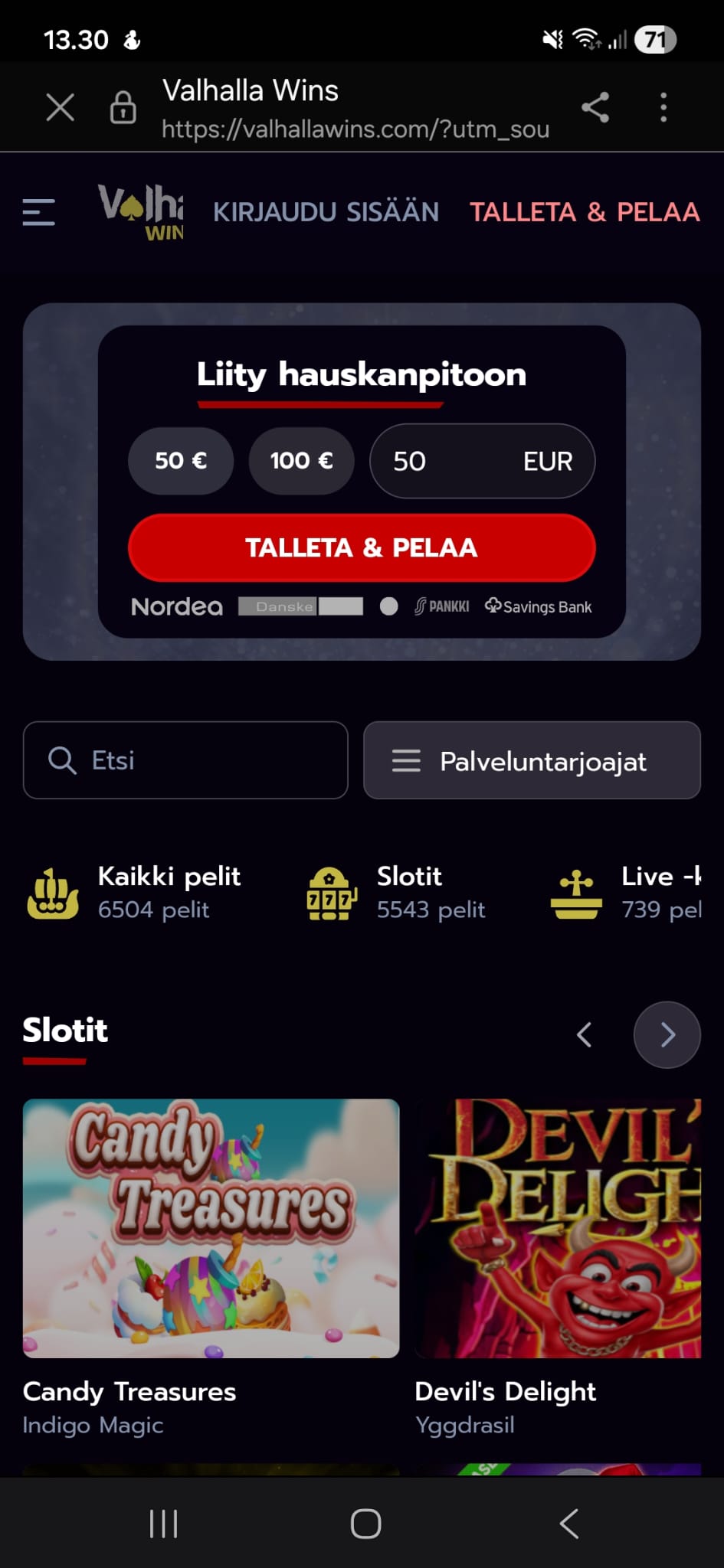Viewport: 724px width, 1568px height.
Task: Open the Palveluntarjoajat providers filter
Action: (532, 760)
